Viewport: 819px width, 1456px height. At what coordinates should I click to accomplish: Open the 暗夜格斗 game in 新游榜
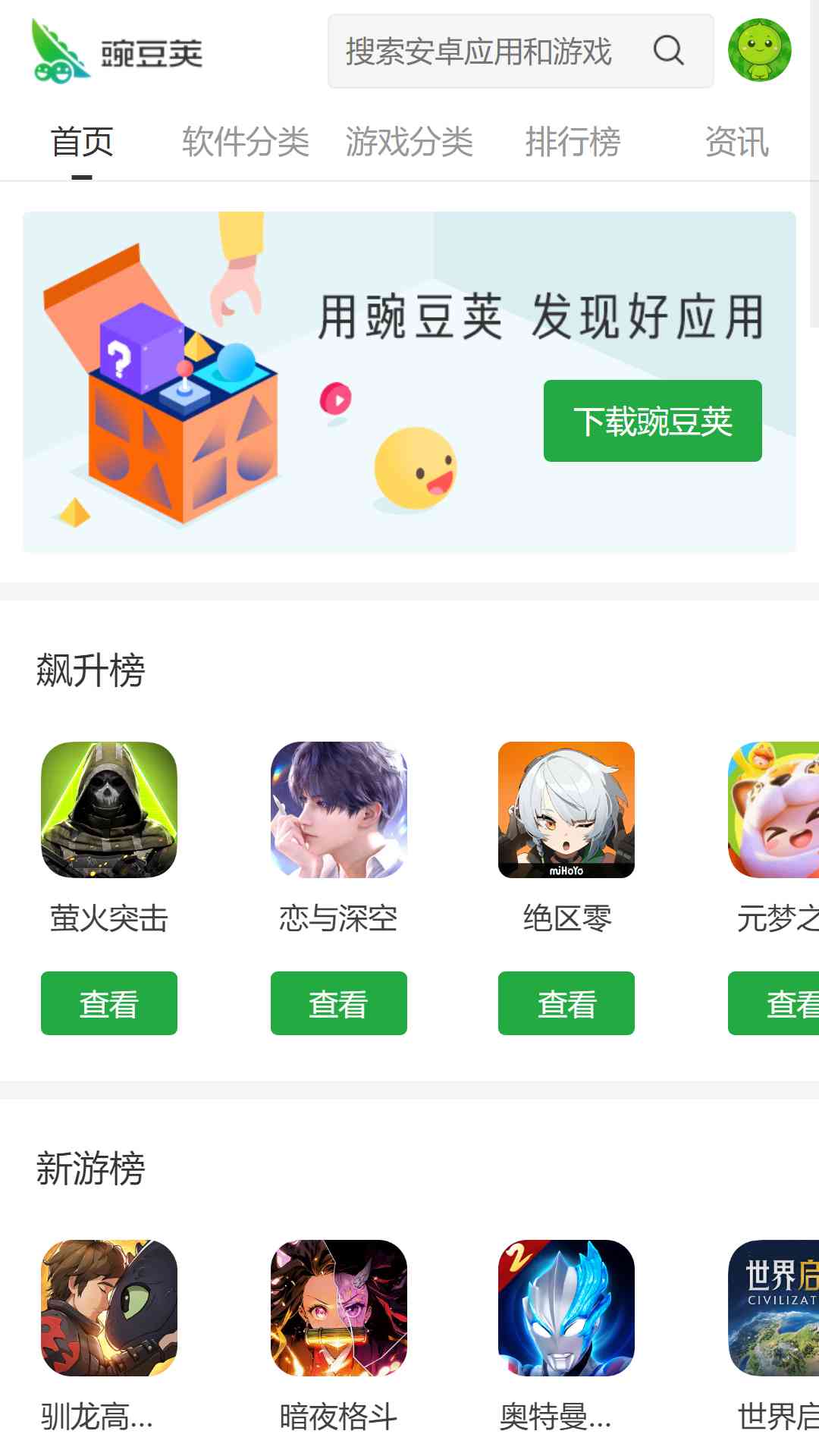pos(339,1308)
